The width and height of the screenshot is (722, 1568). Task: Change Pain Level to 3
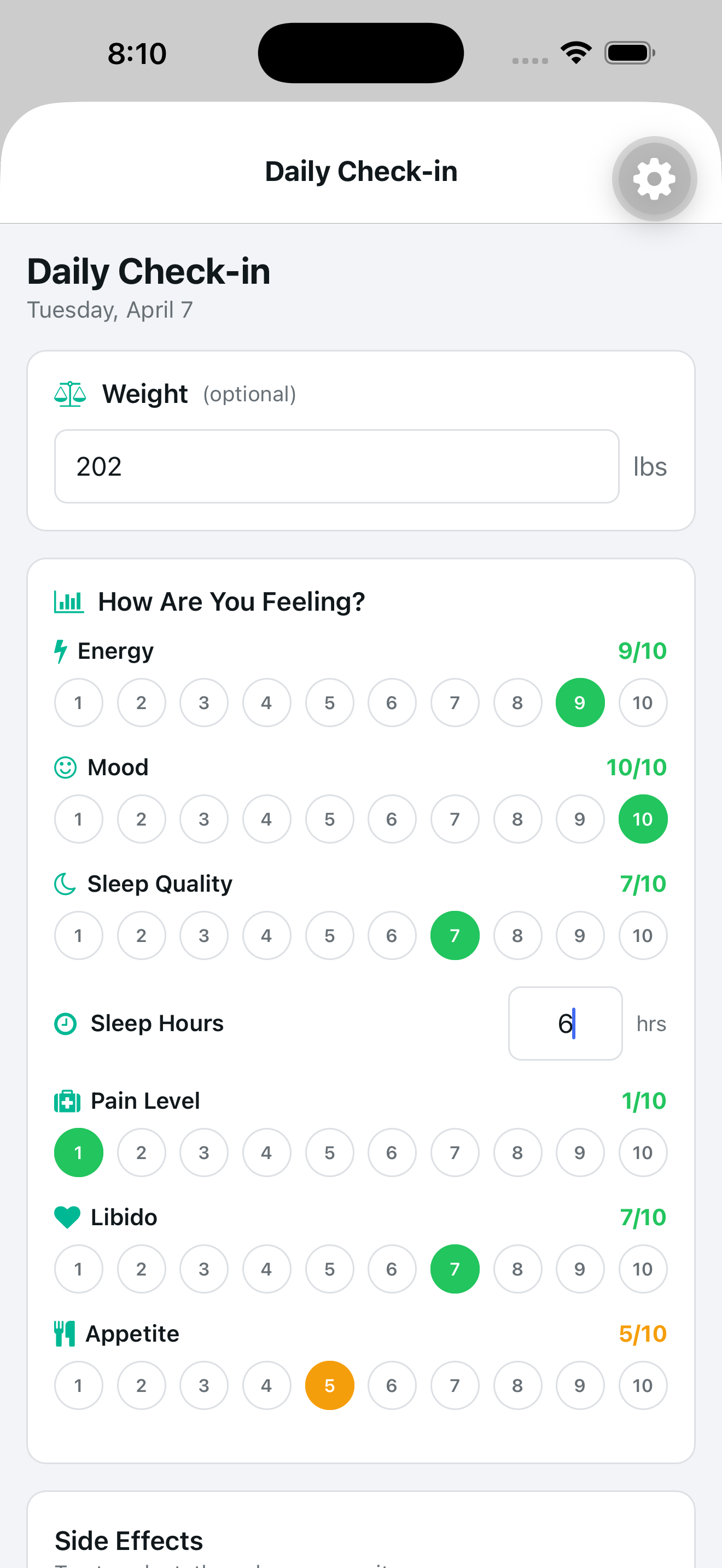point(204,1152)
